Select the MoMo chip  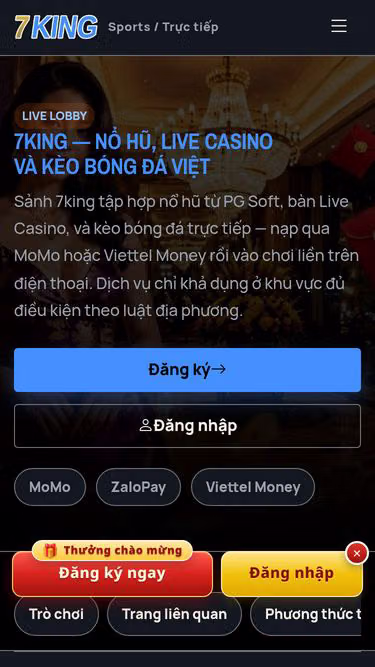[x=50, y=487]
